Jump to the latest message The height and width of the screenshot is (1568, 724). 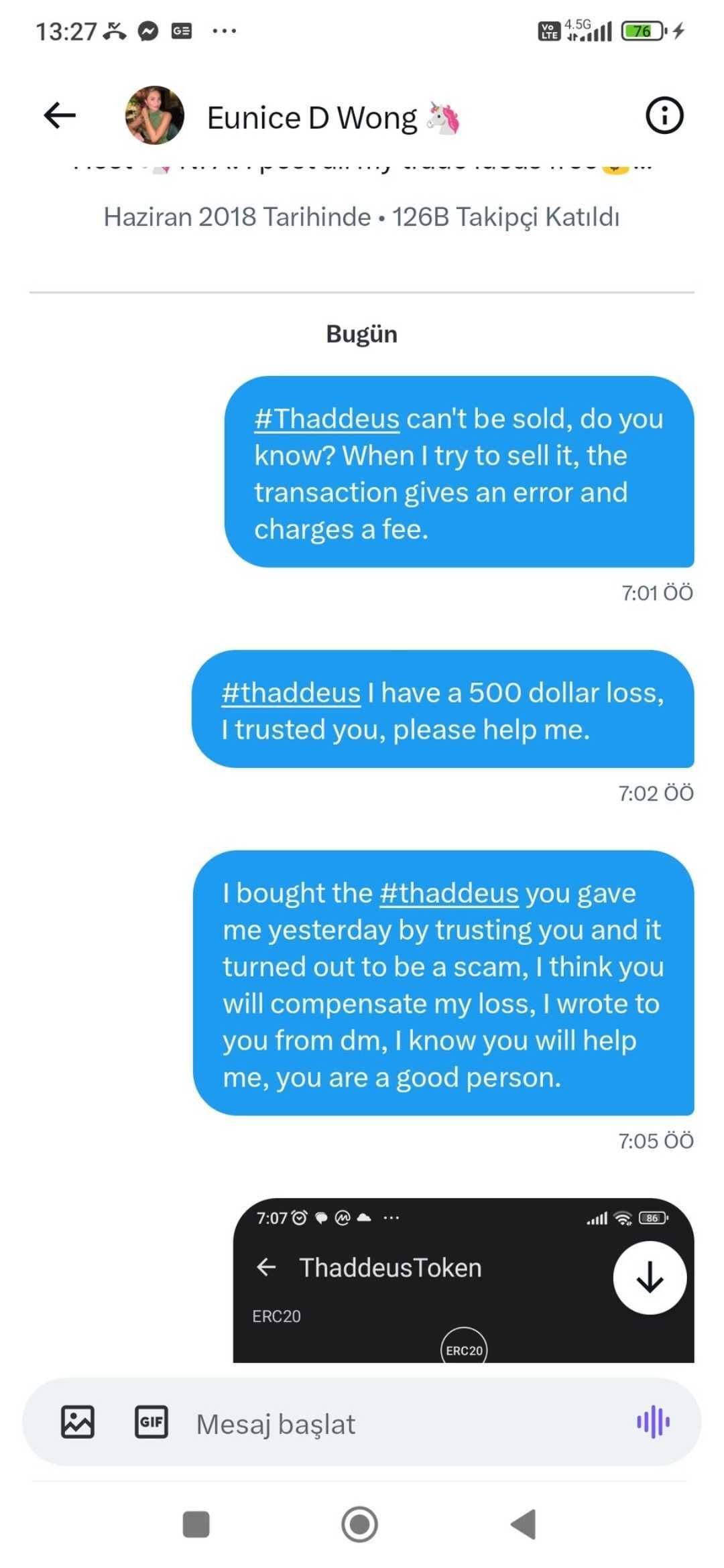click(x=649, y=1278)
